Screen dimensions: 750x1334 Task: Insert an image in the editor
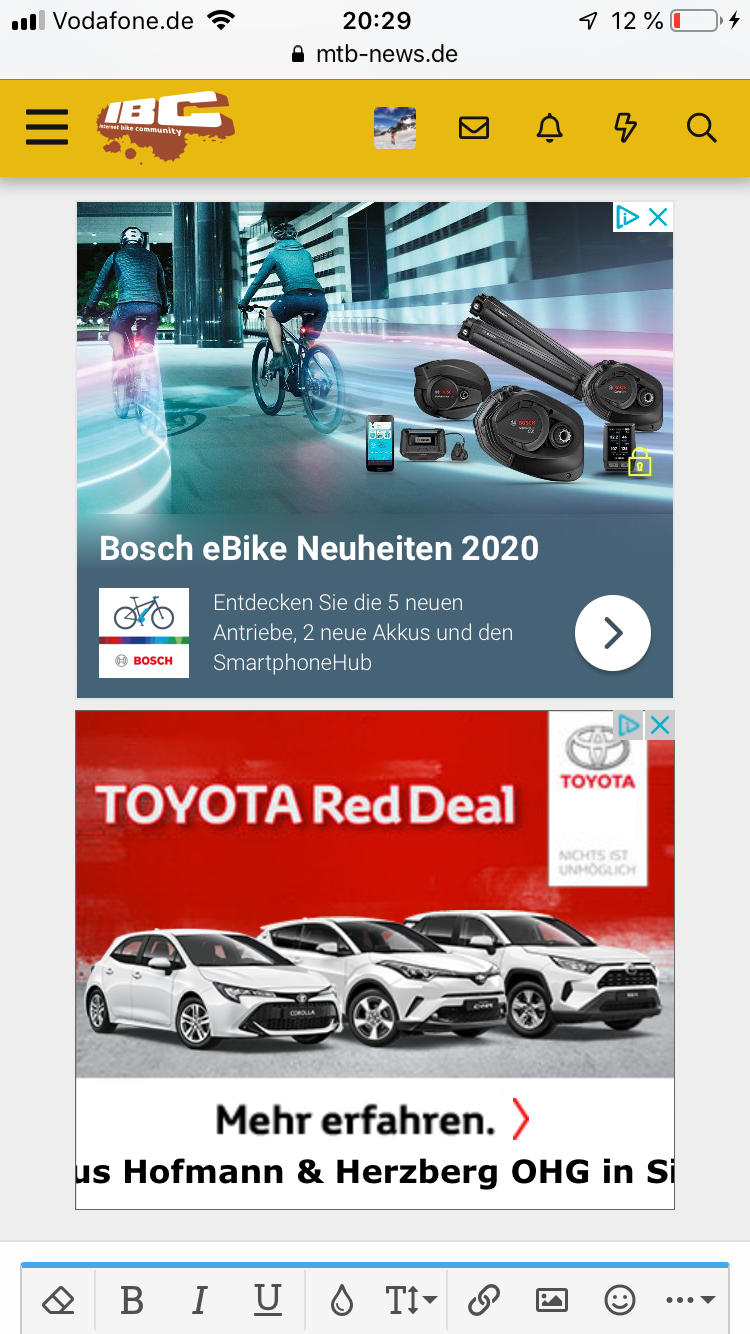coord(552,1300)
